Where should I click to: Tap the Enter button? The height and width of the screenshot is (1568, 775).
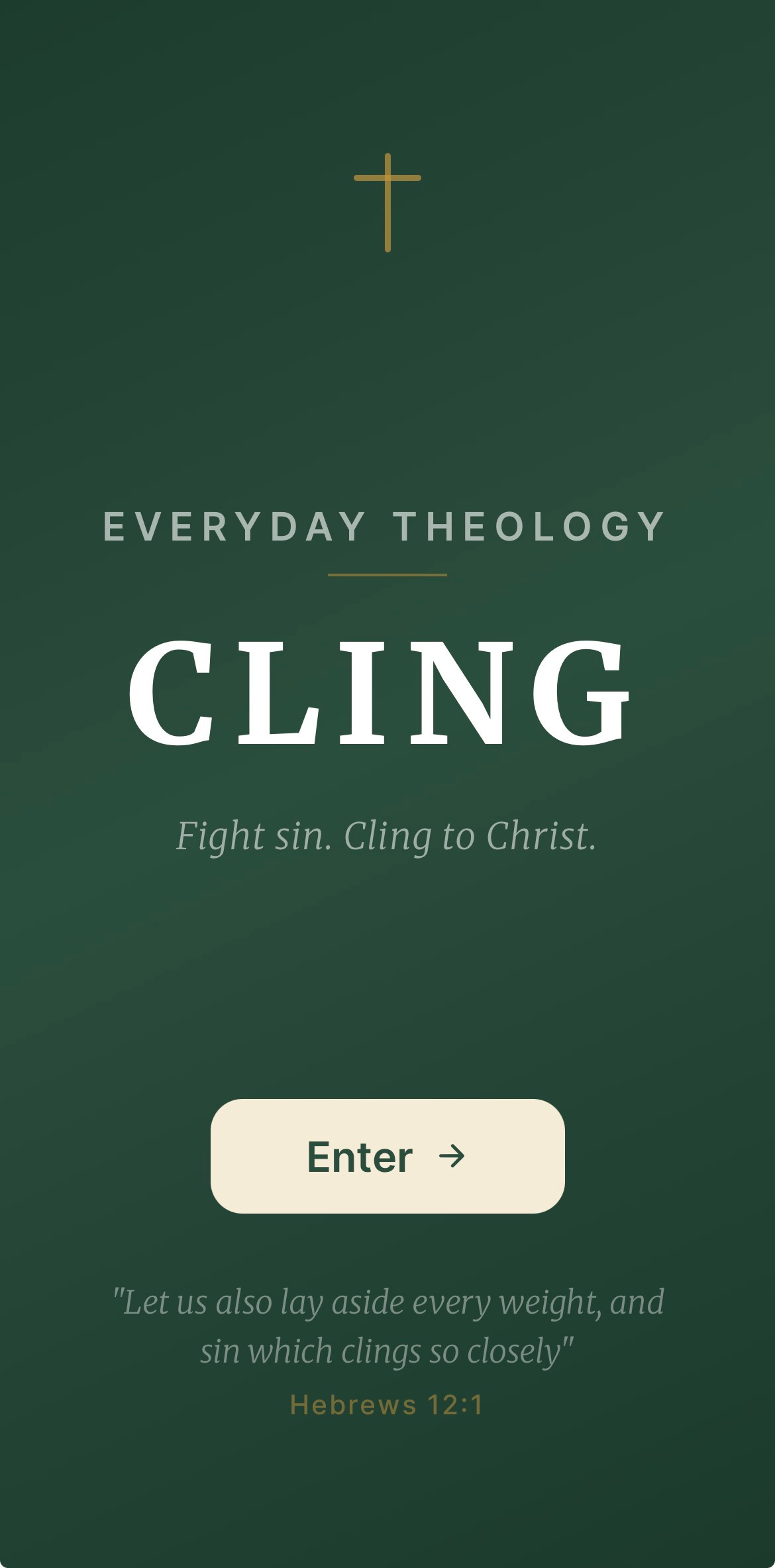[x=387, y=1156]
